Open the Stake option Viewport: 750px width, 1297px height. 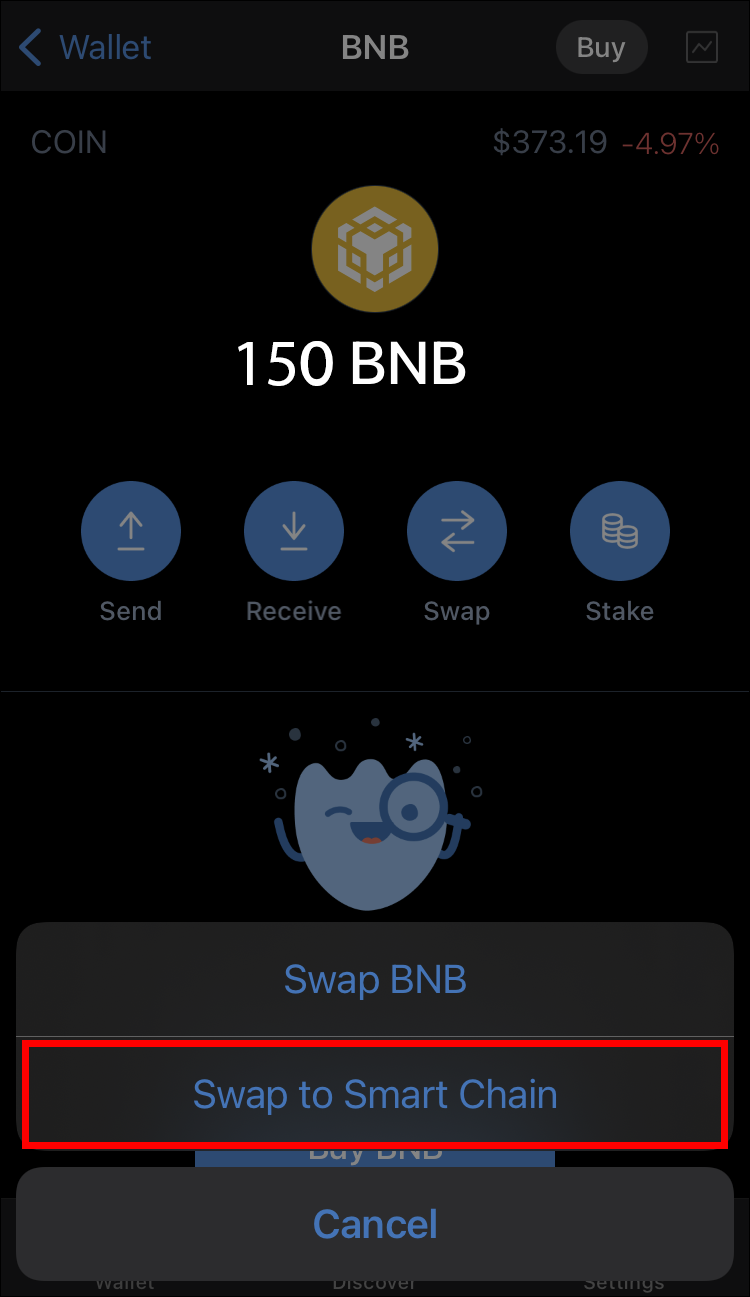click(620, 532)
